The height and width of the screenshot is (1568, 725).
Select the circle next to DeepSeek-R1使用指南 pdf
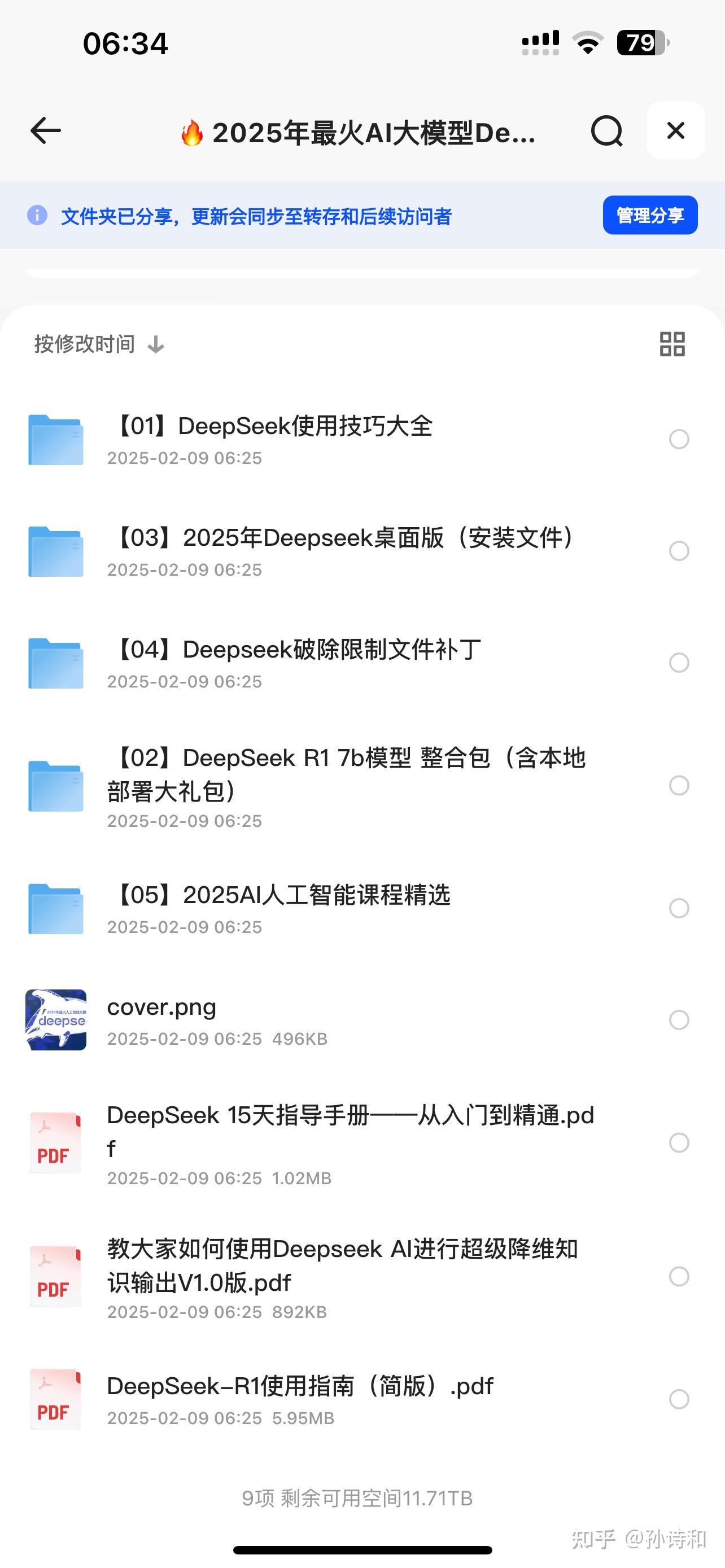coord(679,1399)
